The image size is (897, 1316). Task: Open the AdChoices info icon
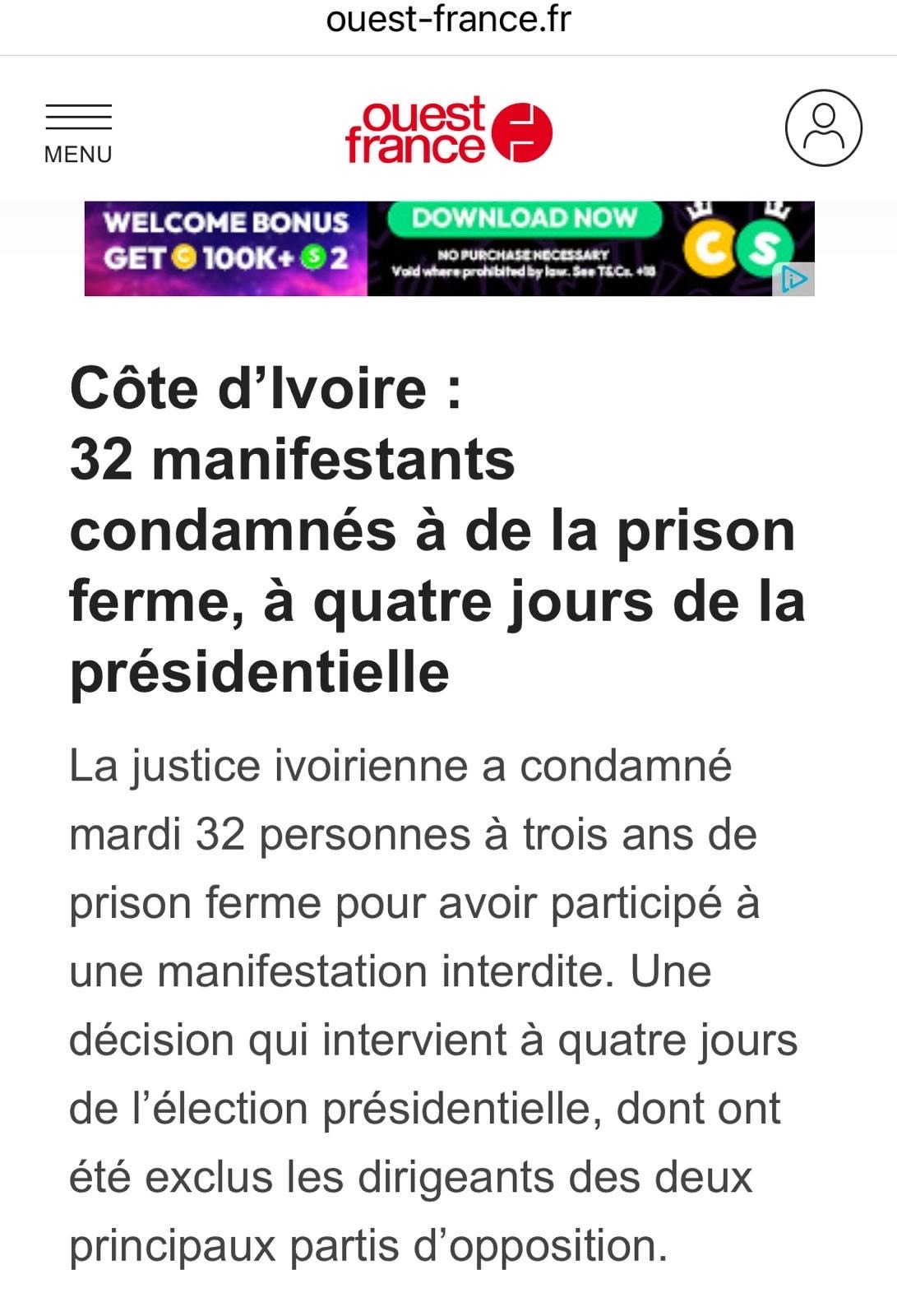tap(793, 280)
